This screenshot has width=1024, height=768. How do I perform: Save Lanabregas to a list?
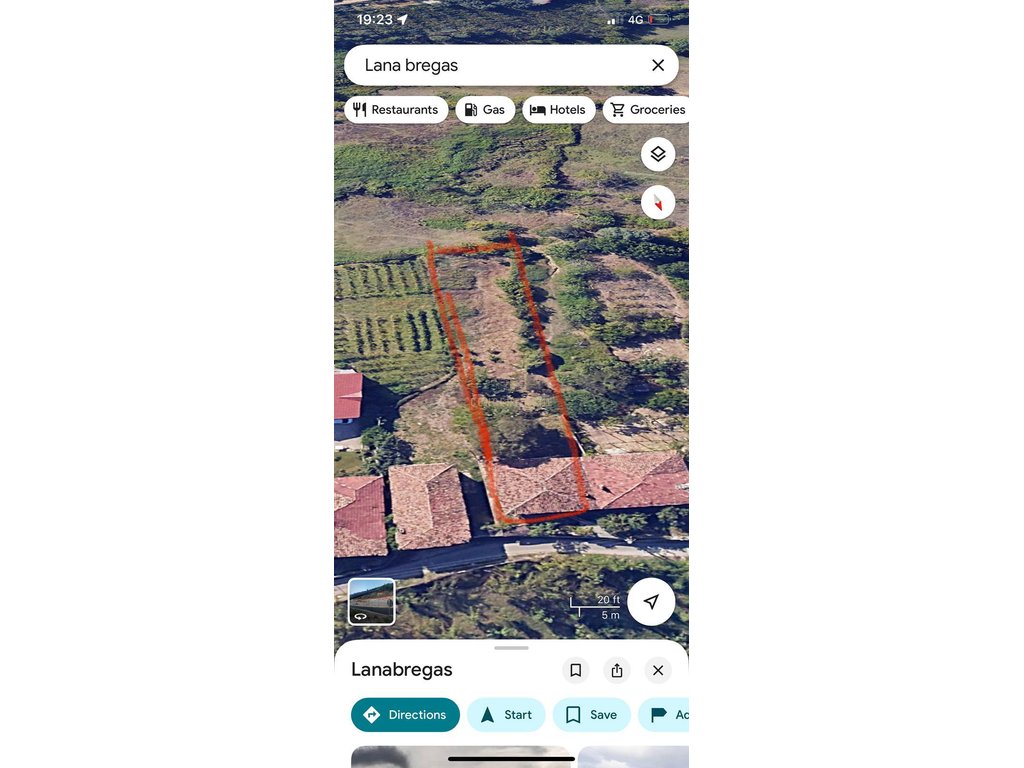pos(591,715)
